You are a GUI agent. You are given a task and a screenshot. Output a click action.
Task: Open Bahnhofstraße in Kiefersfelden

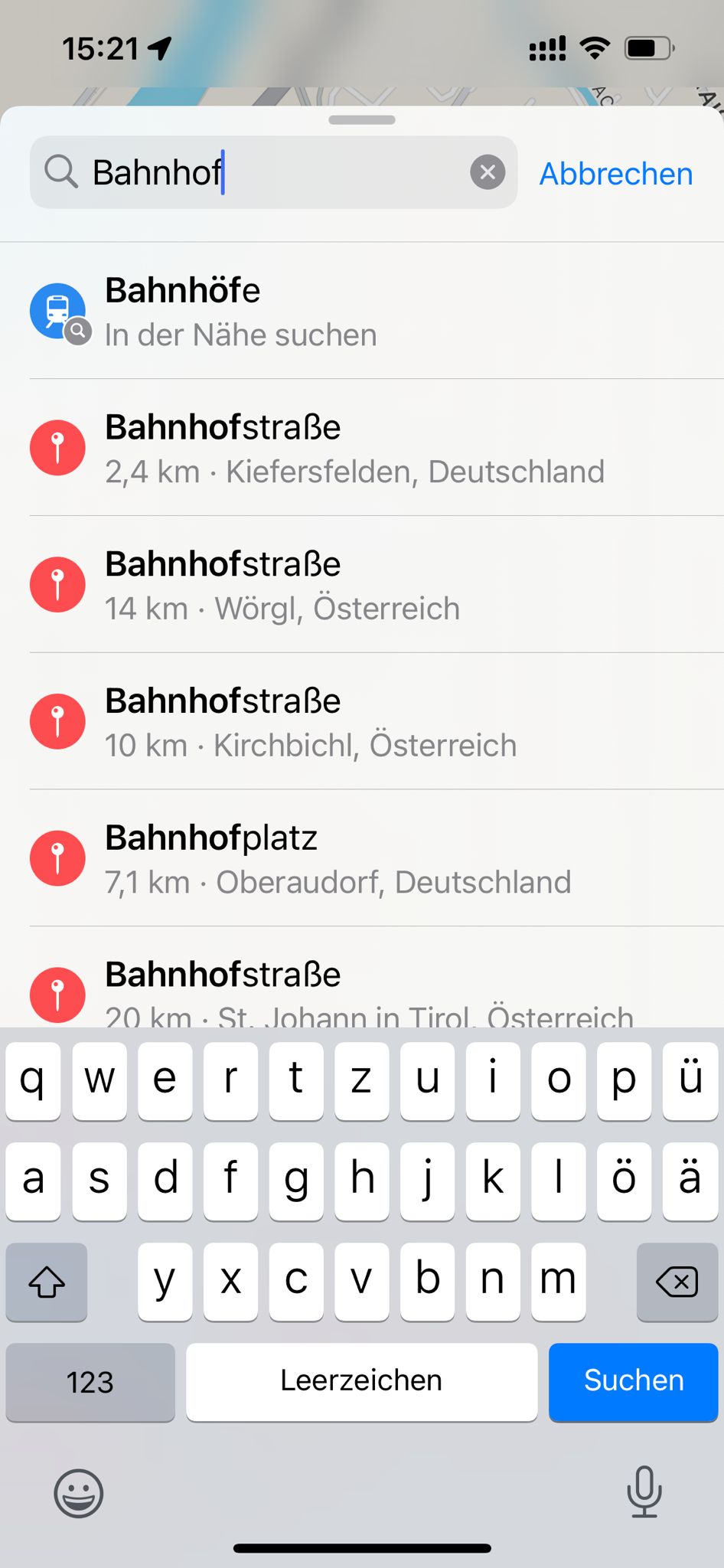pos(361,449)
